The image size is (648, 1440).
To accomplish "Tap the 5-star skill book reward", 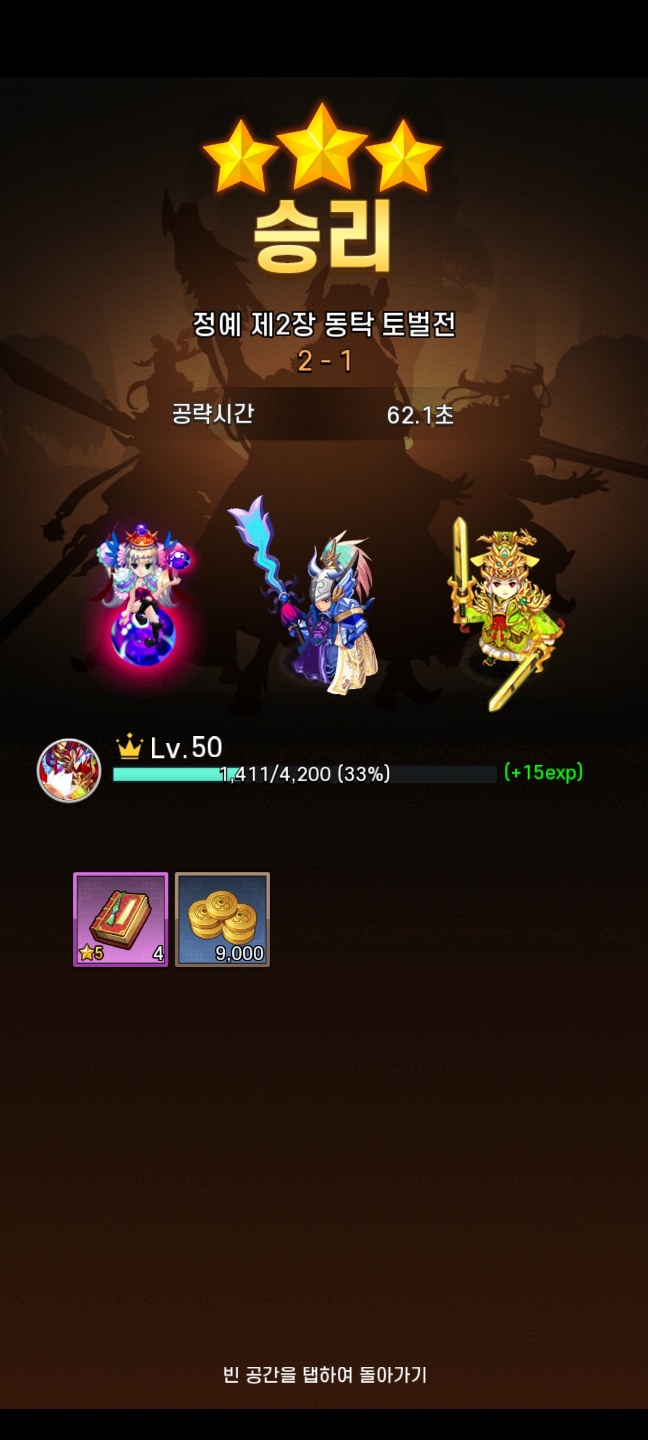I will point(120,919).
